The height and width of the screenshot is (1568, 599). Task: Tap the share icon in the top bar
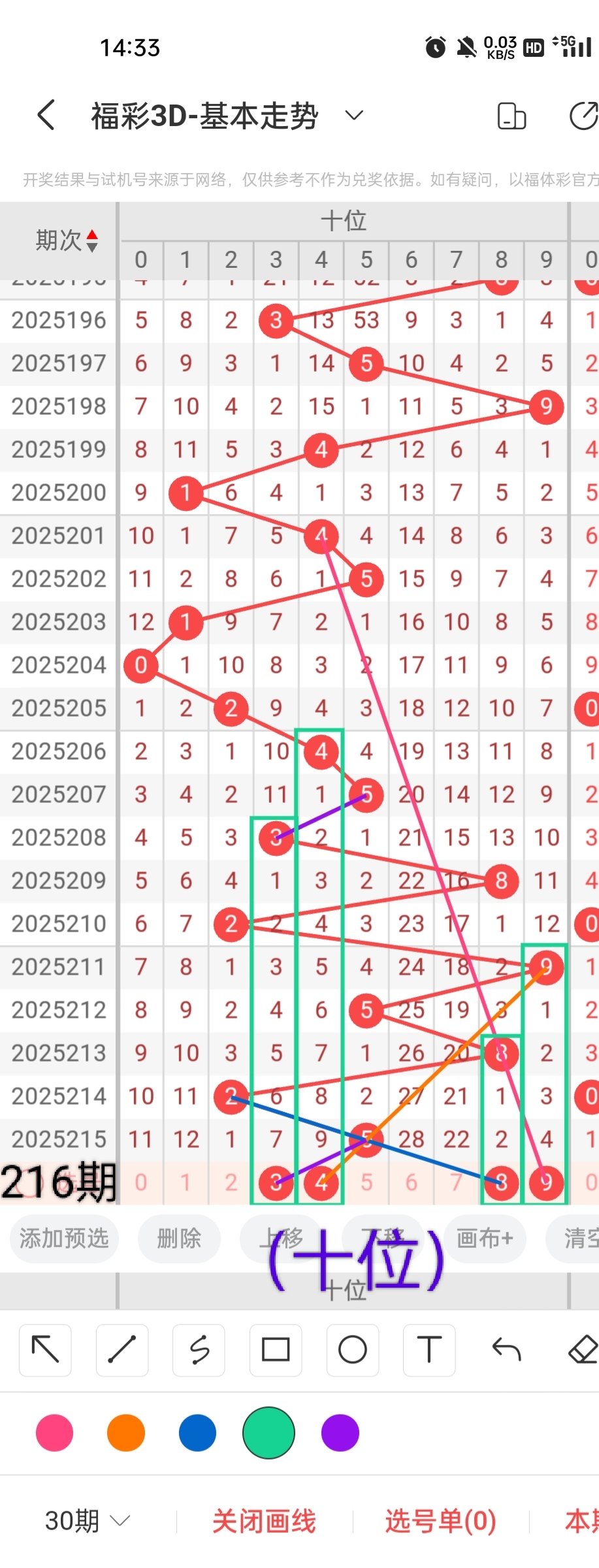pyautogui.click(x=583, y=116)
